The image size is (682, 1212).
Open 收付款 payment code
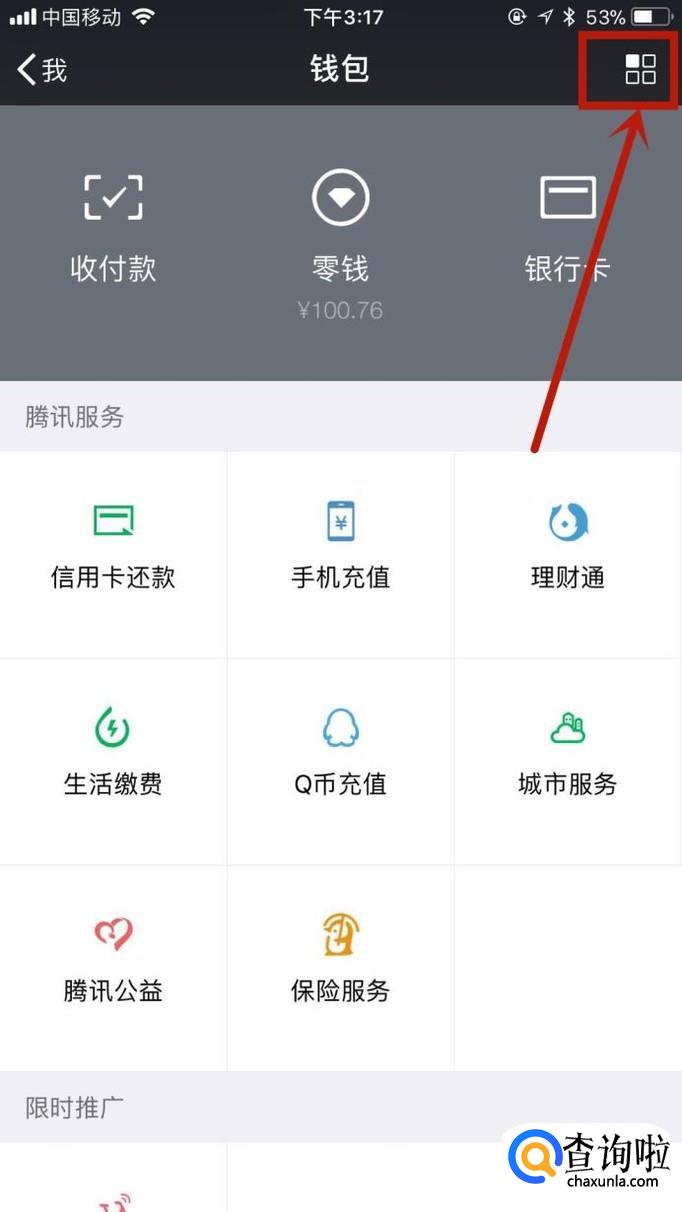point(113,227)
